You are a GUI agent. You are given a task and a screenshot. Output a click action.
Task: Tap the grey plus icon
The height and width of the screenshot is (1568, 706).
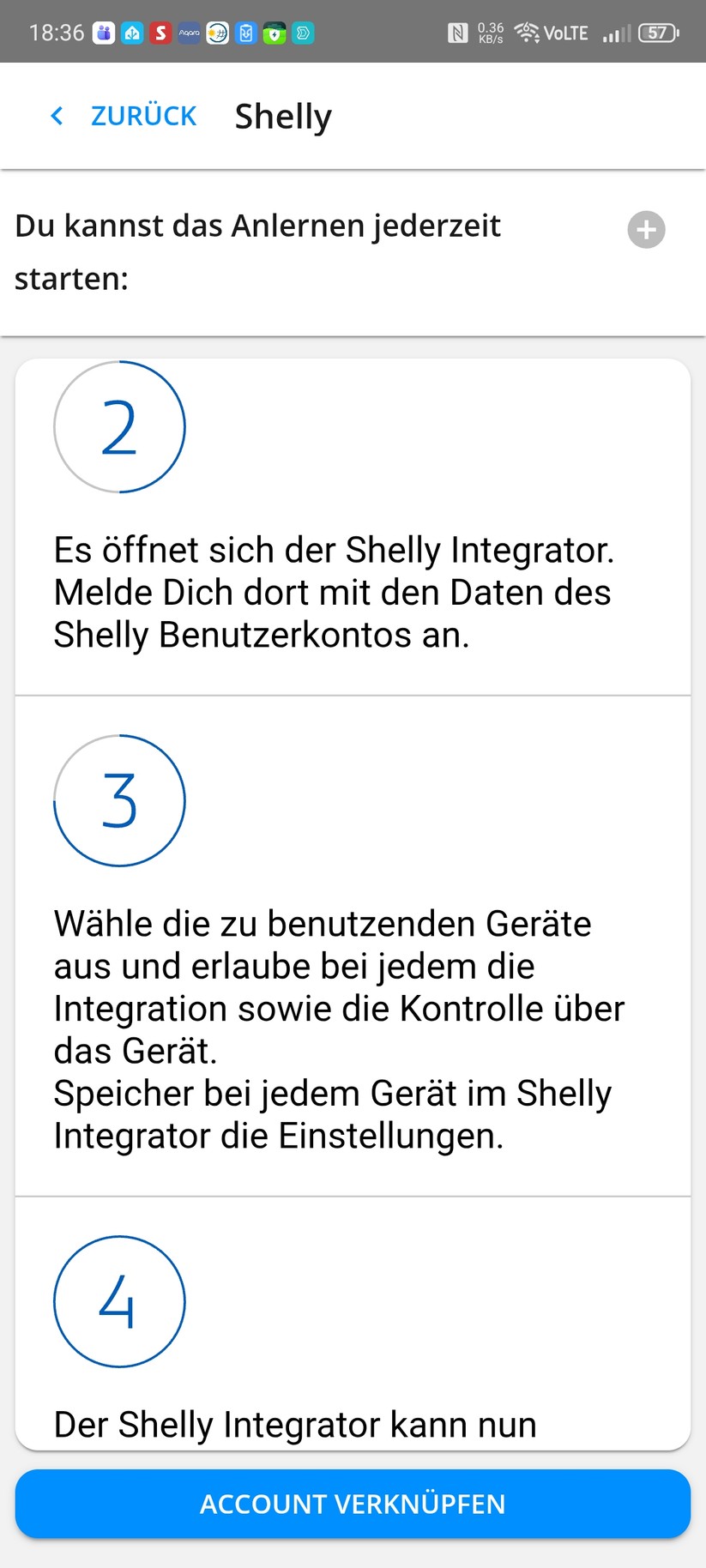646,230
